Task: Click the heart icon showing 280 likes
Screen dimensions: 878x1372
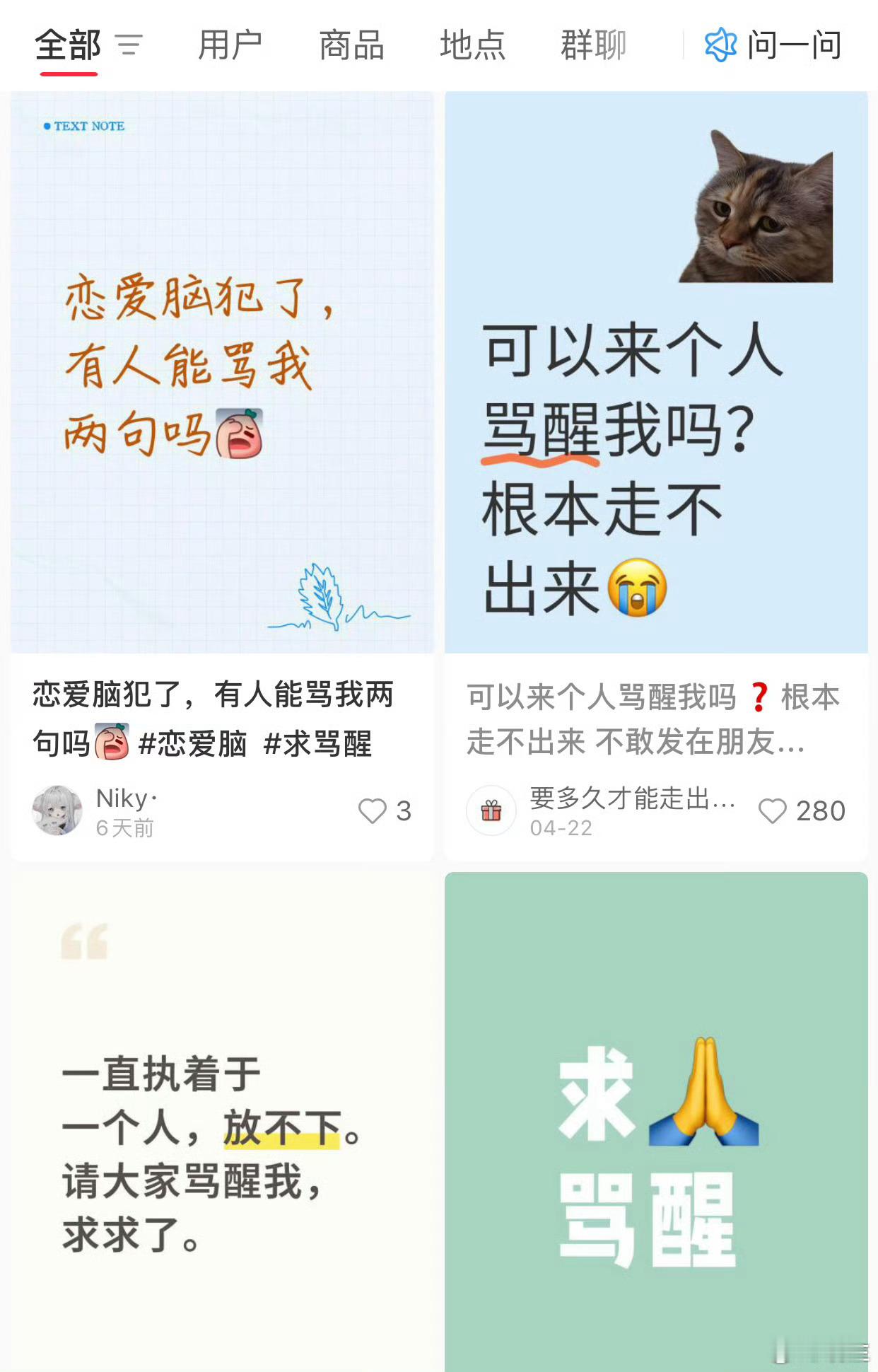Action: tap(775, 813)
